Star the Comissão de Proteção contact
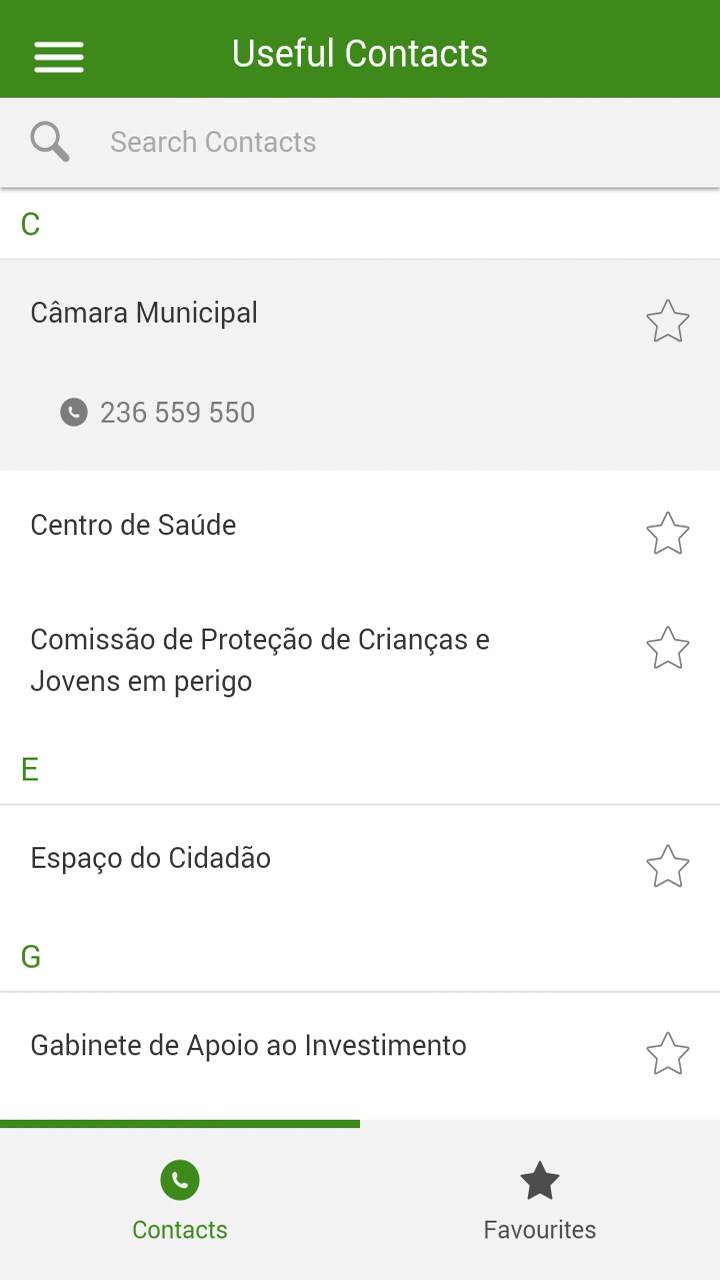The image size is (720, 1280). pos(667,648)
